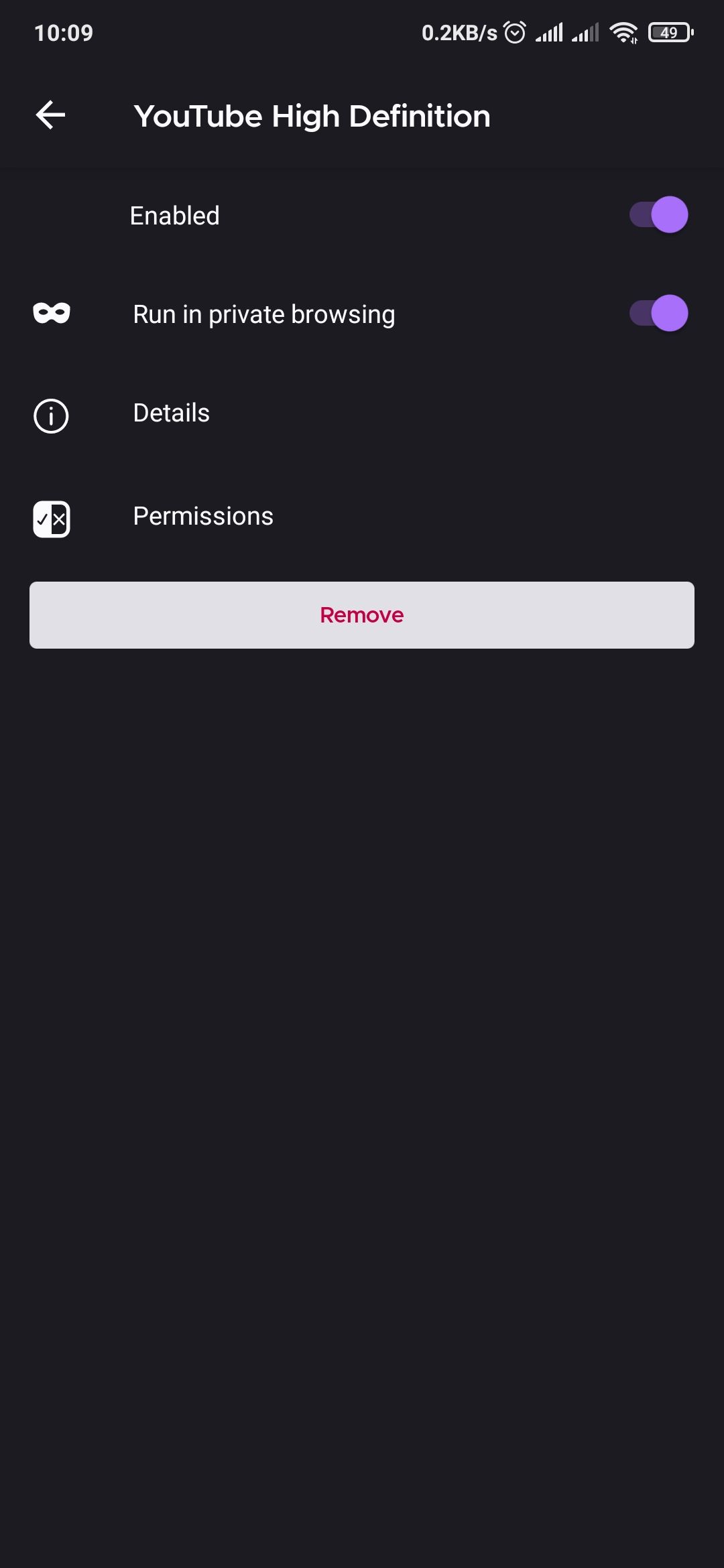
Task: Tap the YouTube High Definition title
Action: pos(312,115)
